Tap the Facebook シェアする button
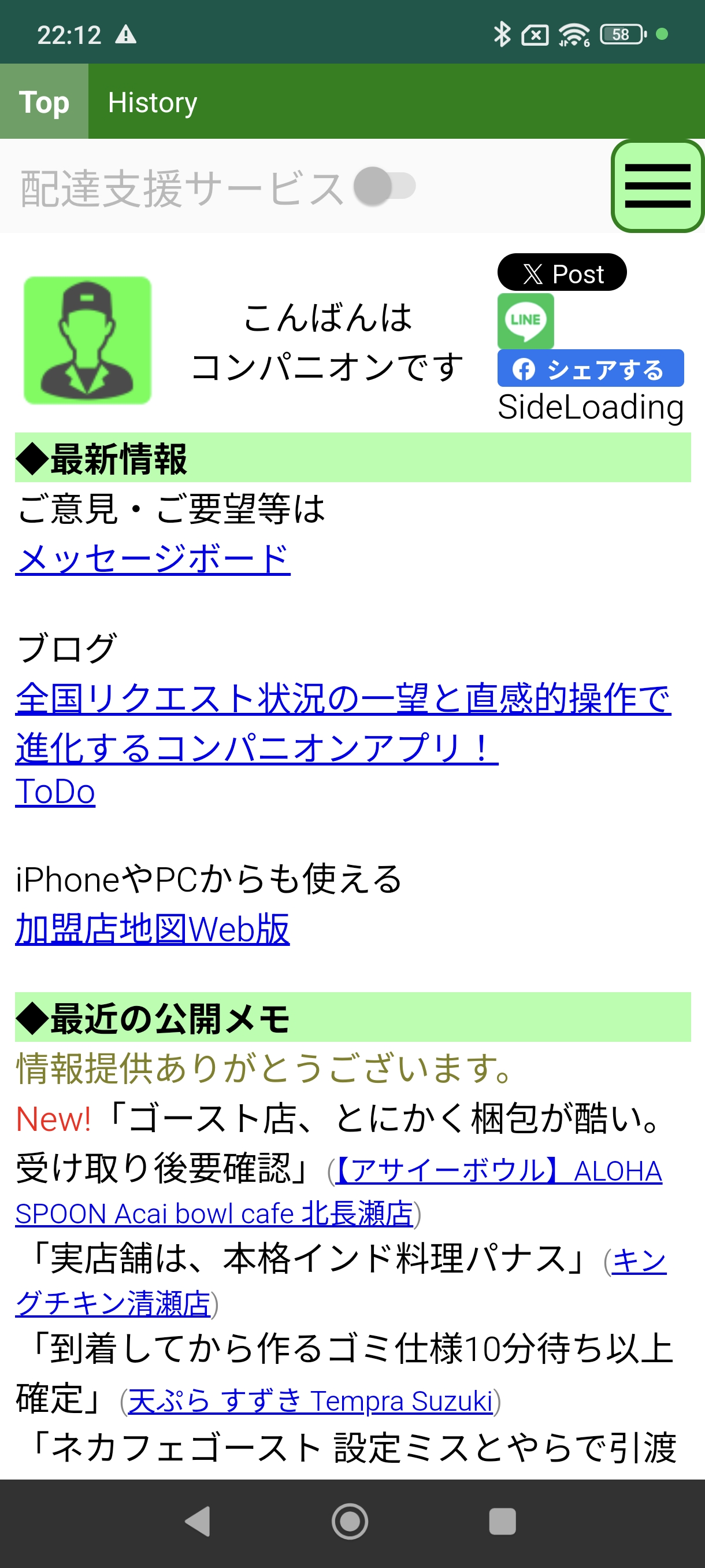The image size is (705, 1568). [590, 368]
